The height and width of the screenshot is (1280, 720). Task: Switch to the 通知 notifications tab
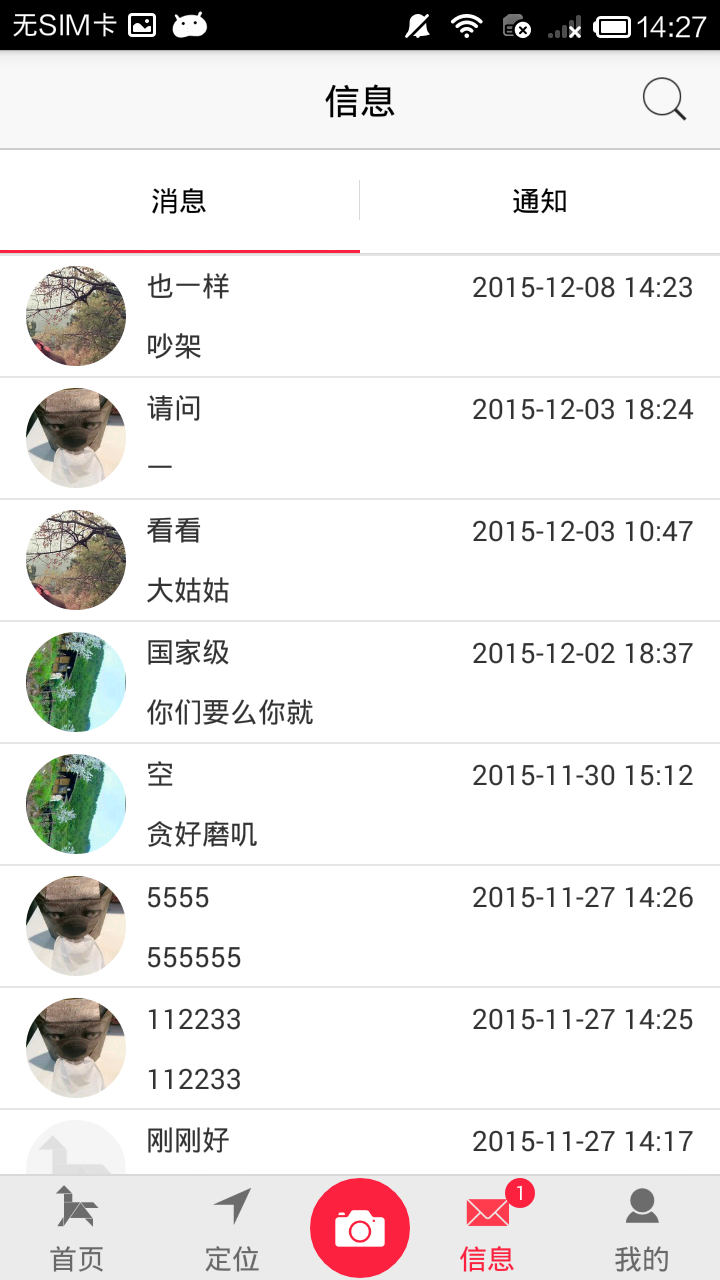point(540,200)
